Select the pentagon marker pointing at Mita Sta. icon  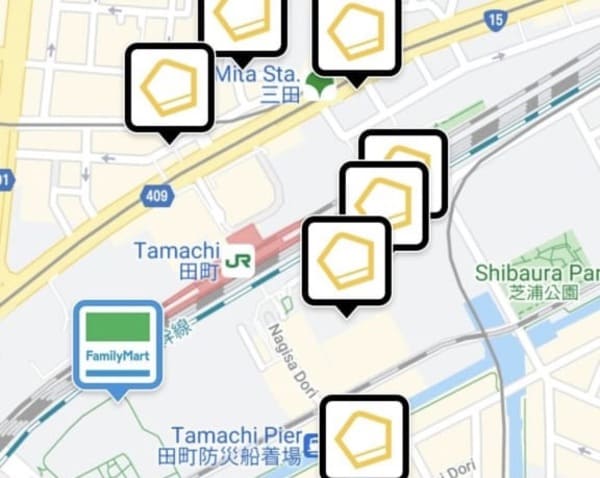[357, 32]
